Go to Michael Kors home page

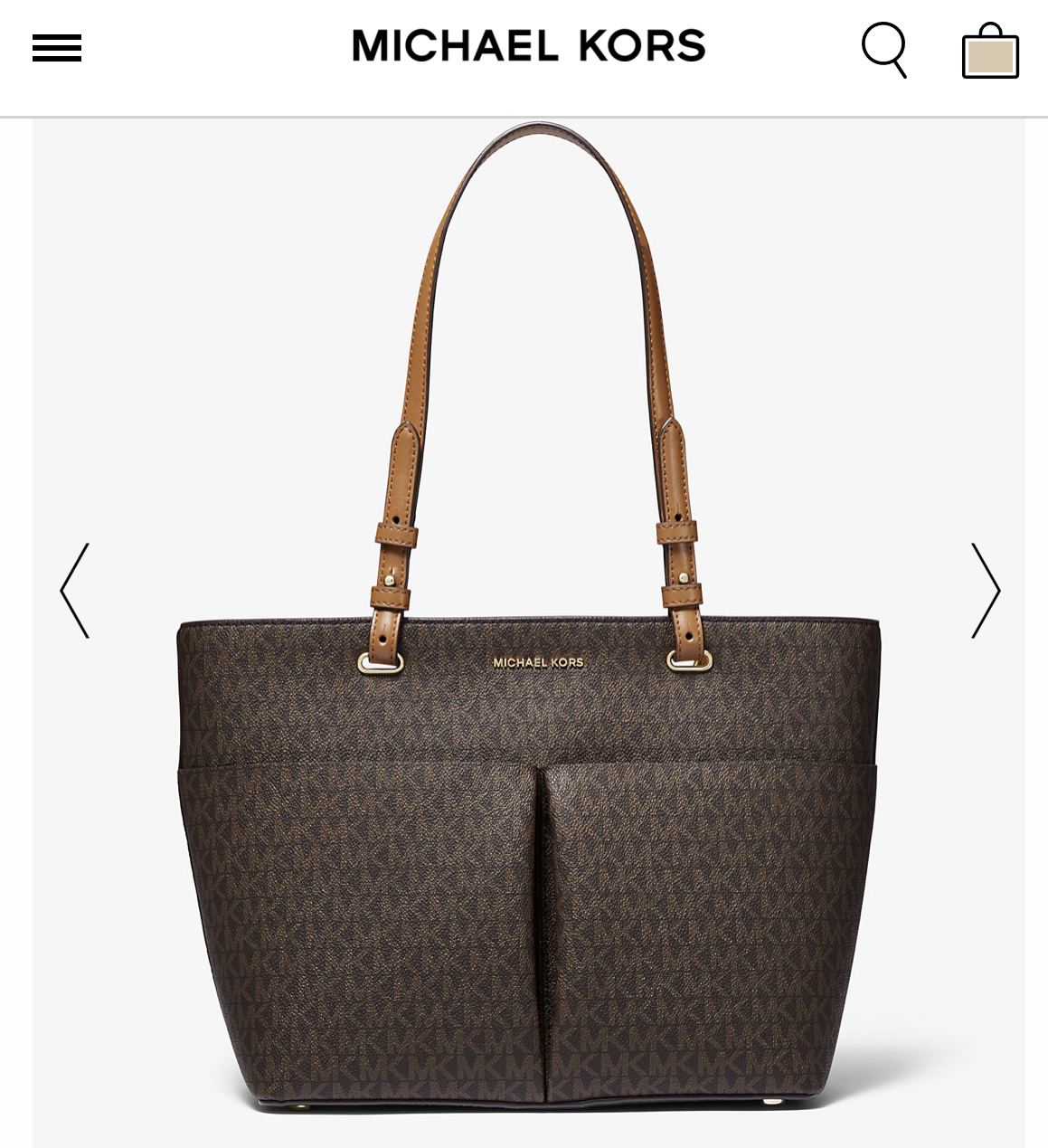click(x=528, y=46)
